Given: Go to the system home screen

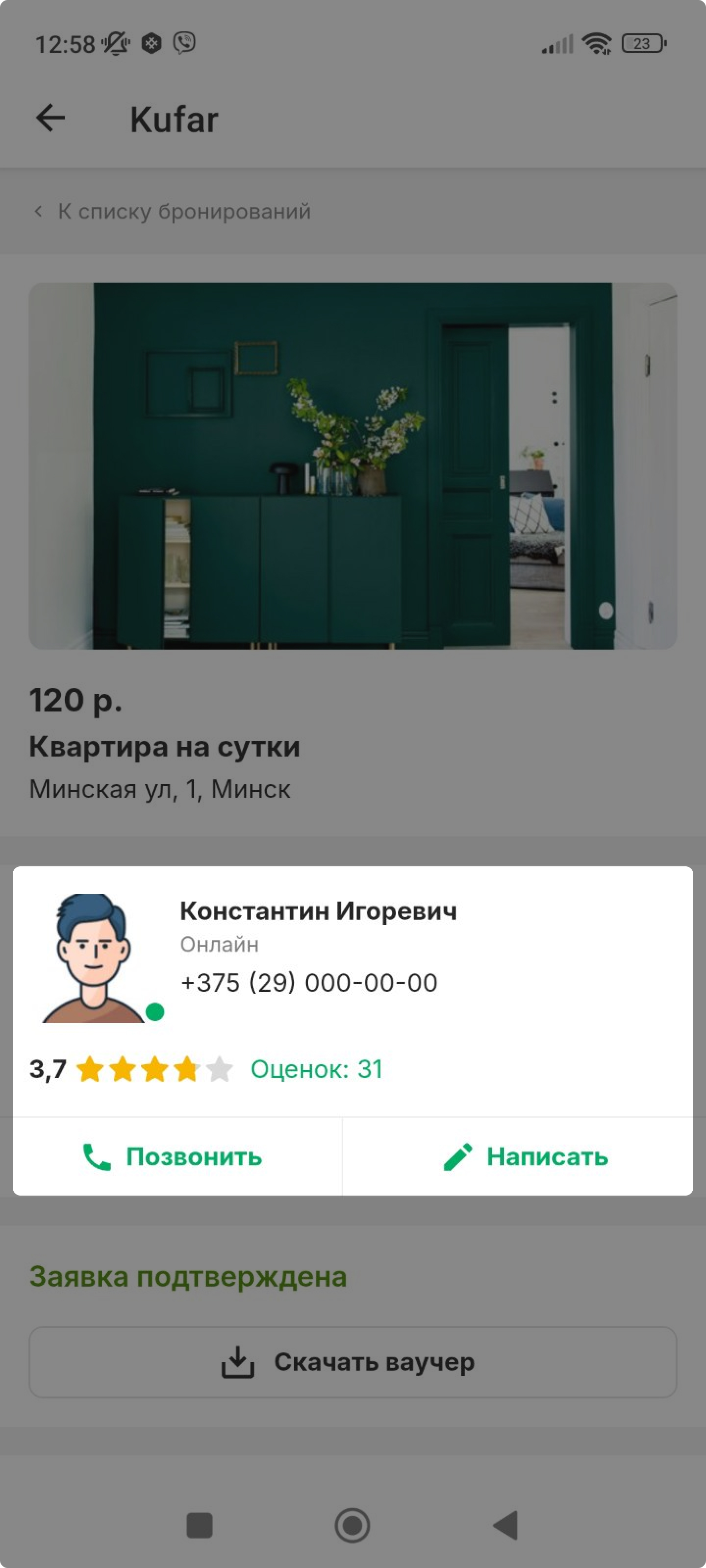Looking at the screenshot, I should [352, 1526].
